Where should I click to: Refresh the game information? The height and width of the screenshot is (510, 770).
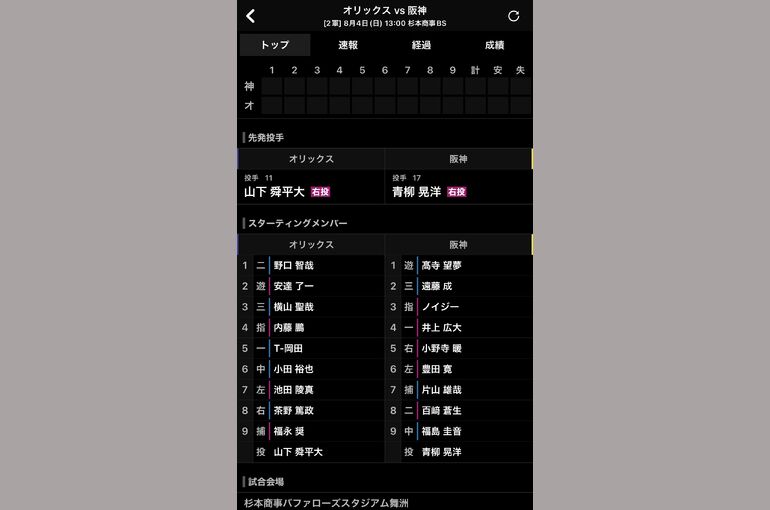click(x=514, y=16)
